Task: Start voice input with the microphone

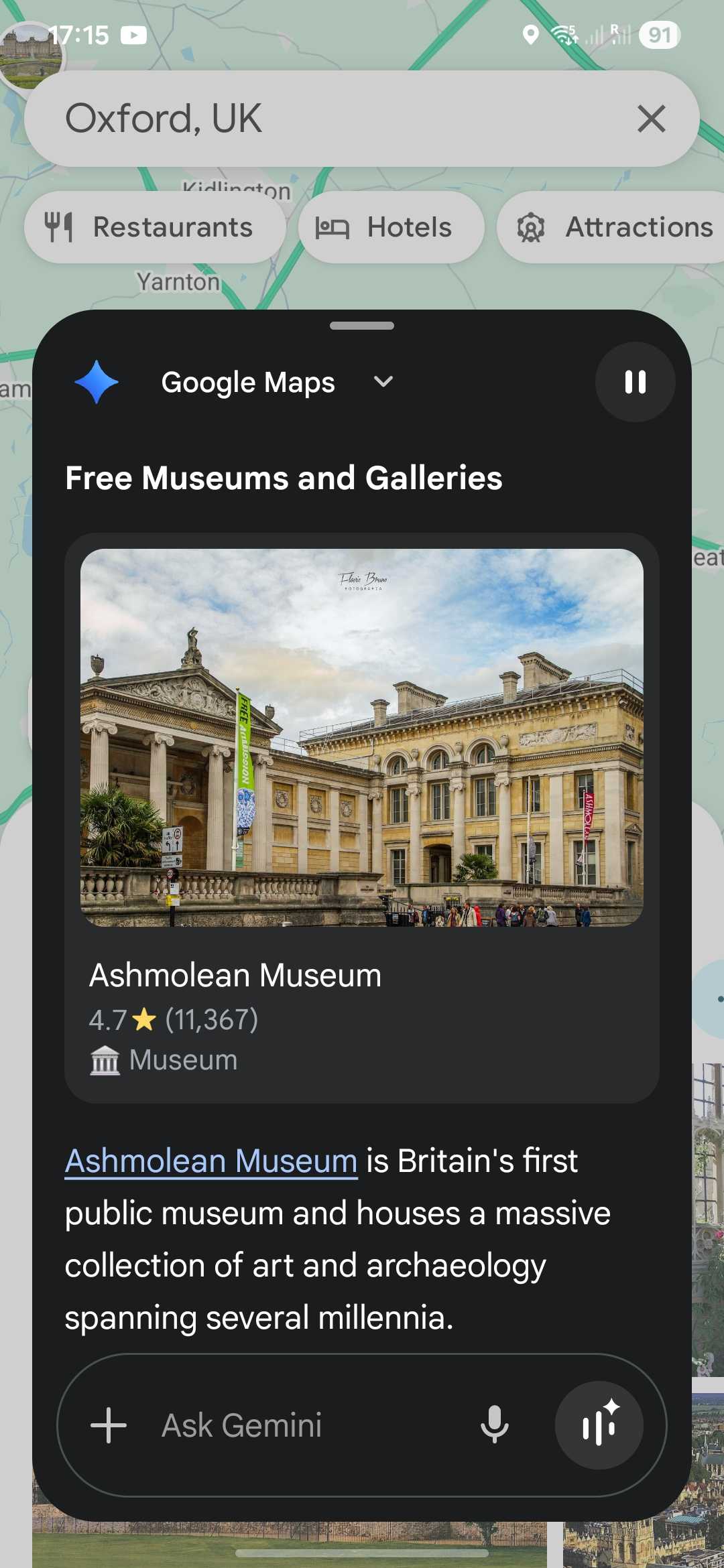Action: (x=494, y=1425)
